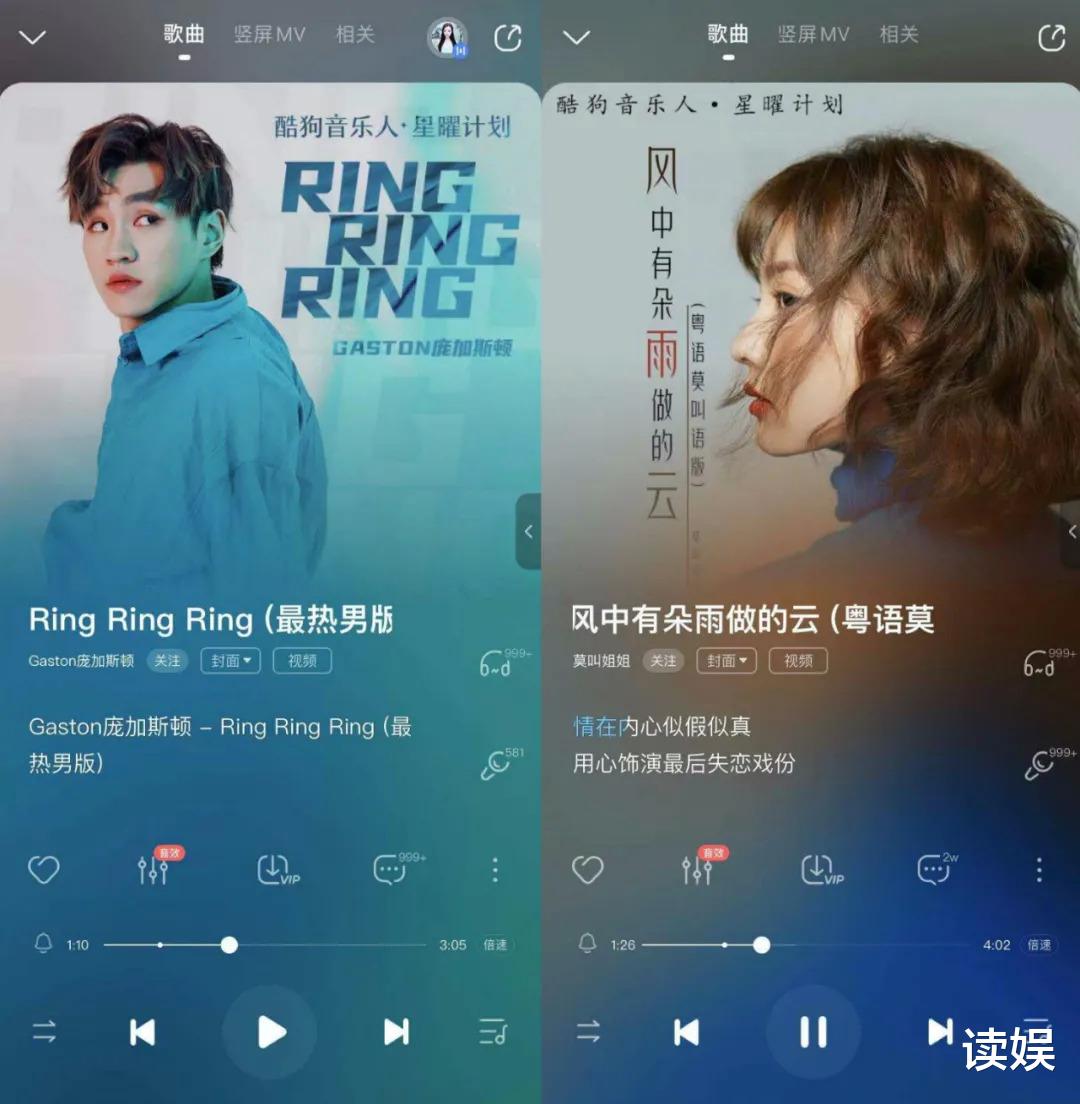Open the 封面 cover dropdown on left player

[230, 661]
